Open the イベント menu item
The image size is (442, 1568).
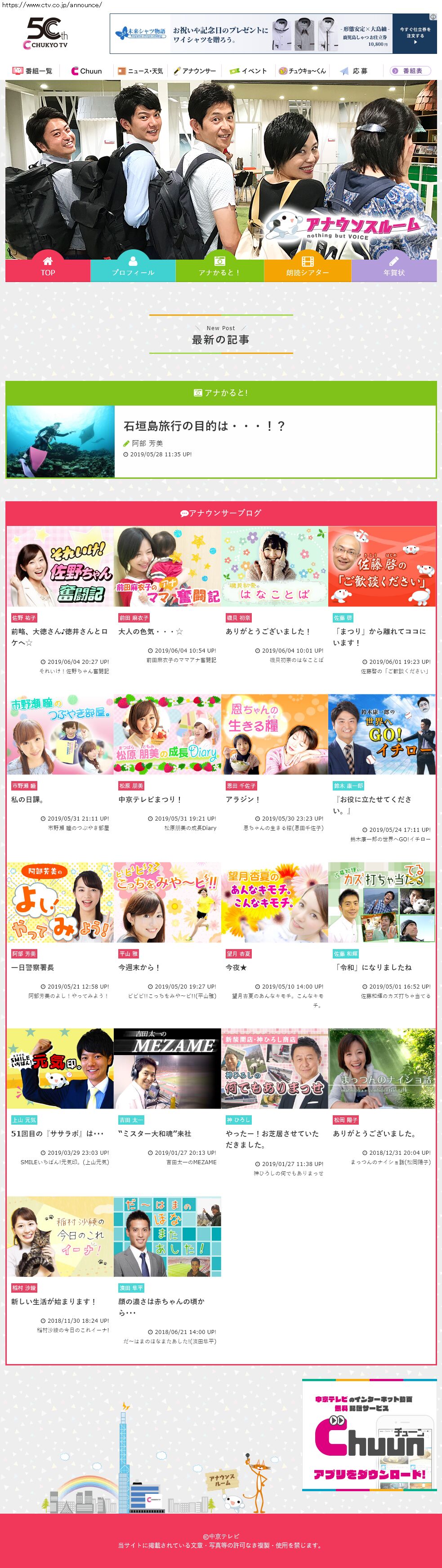point(248,71)
